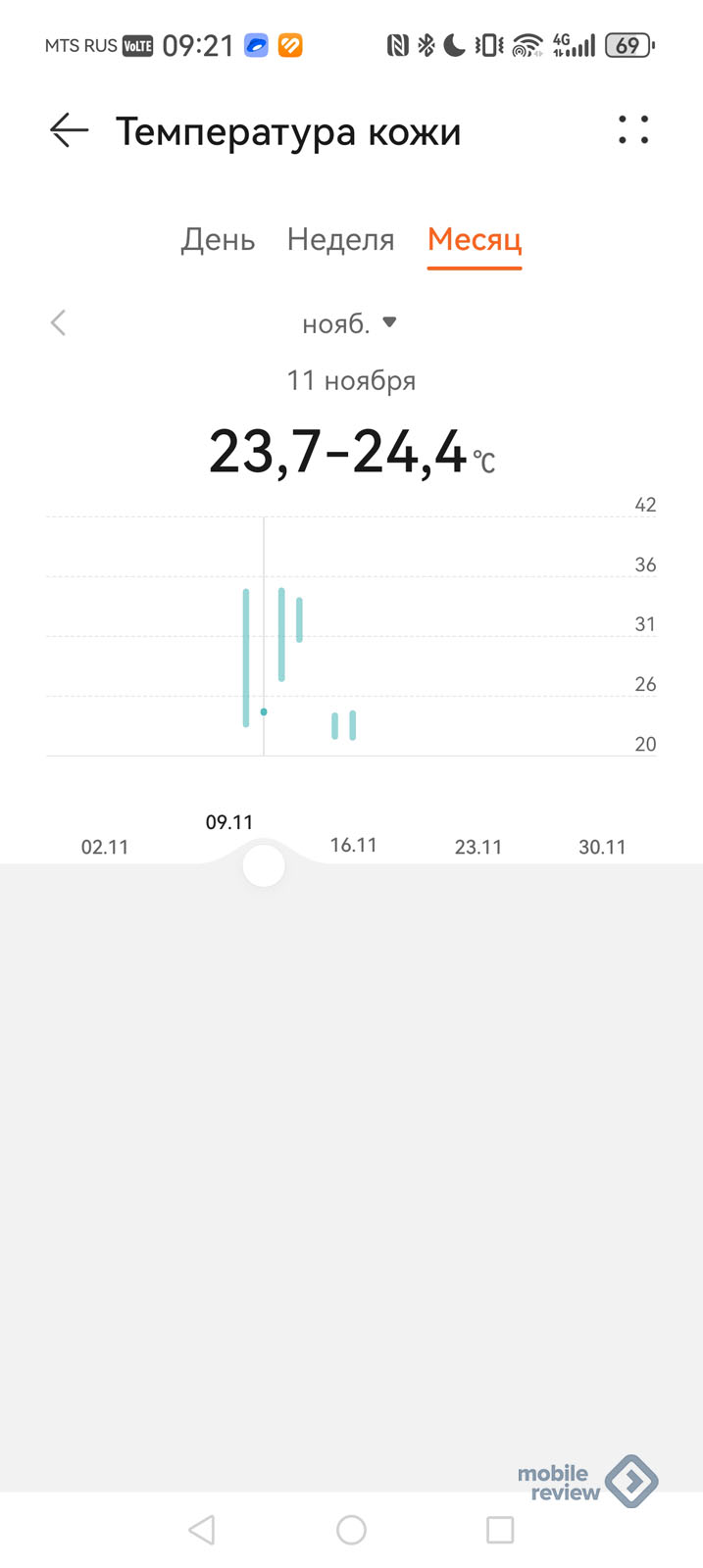Go to the previous month chevron
The width and height of the screenshot is (703, 1568).
point(59,323)
